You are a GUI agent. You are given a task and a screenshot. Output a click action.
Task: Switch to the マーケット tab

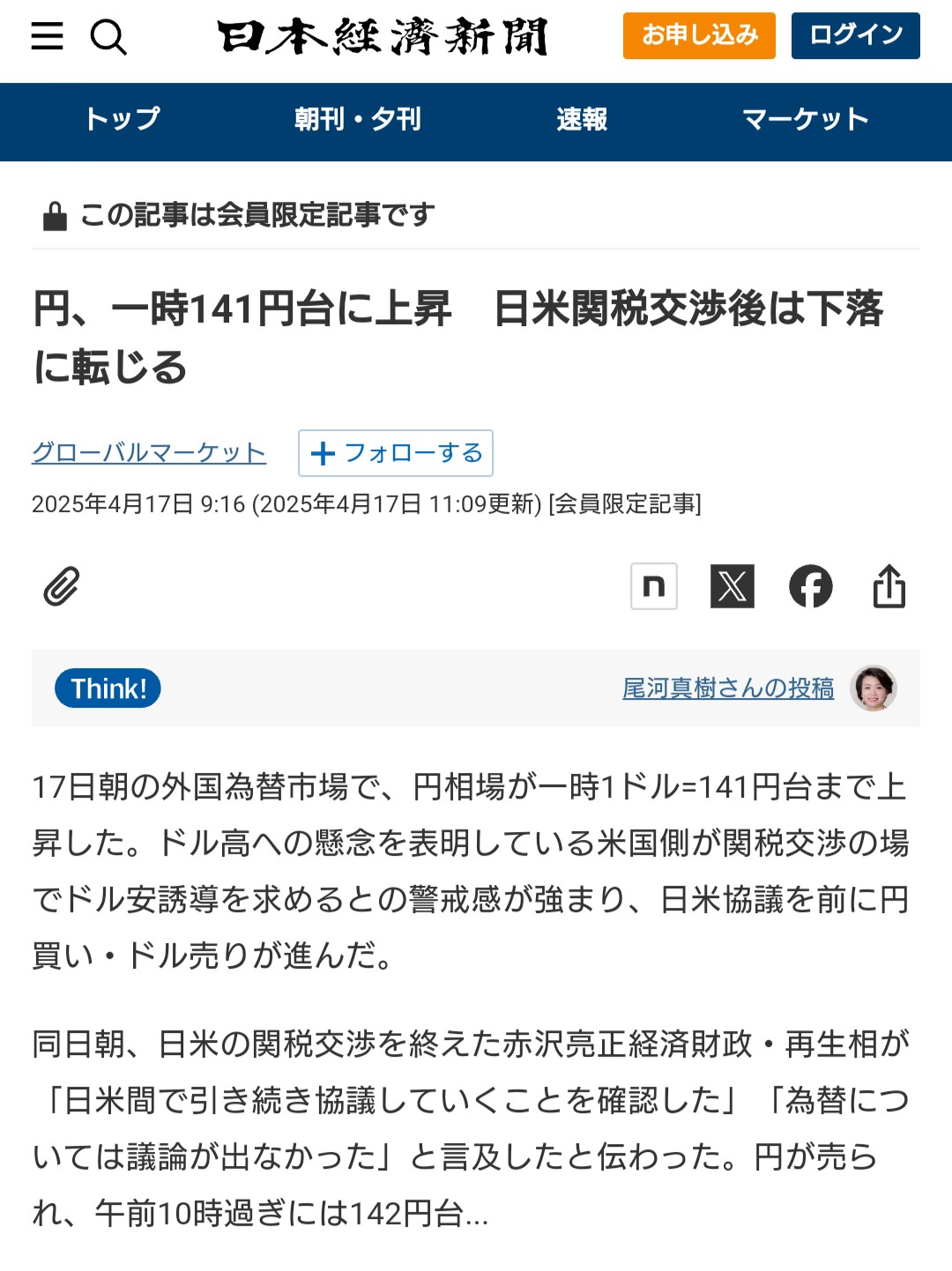point(806,119)
